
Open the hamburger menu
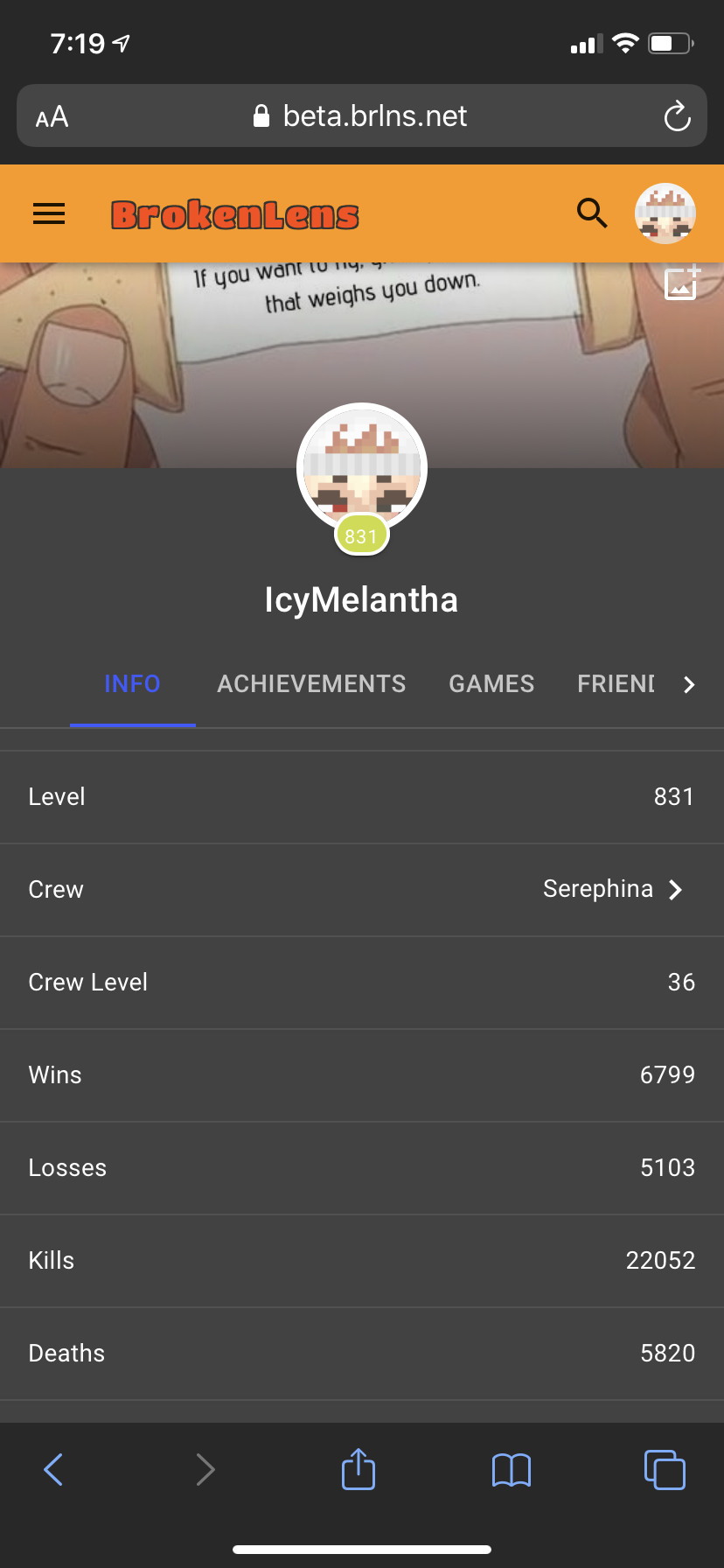click(x=49, y=213)
